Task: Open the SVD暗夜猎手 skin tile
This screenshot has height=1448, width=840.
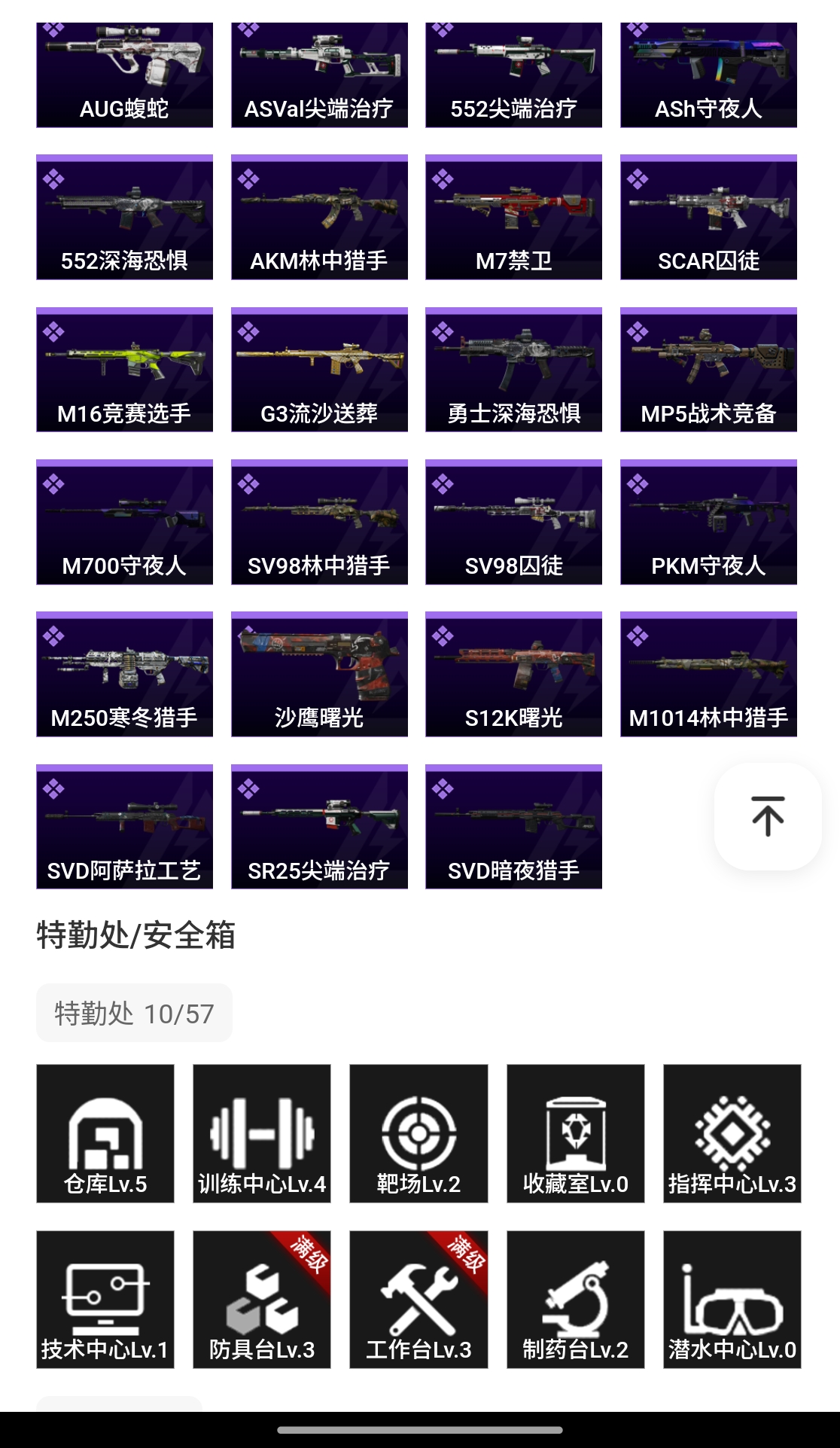Action: 513,827
